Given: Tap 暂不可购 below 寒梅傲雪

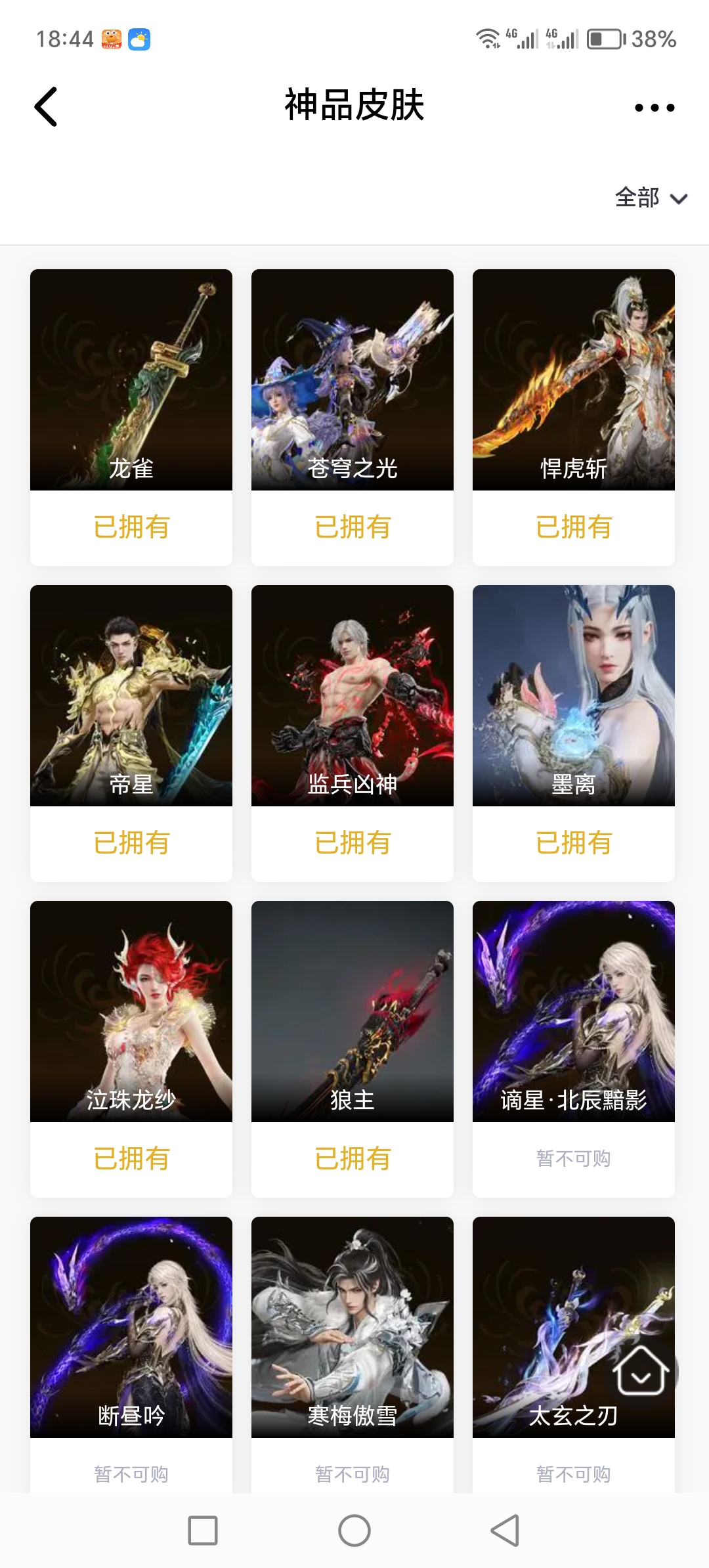Looking at the screenshot, I should pyautogui.click(x=352, y=1473).
